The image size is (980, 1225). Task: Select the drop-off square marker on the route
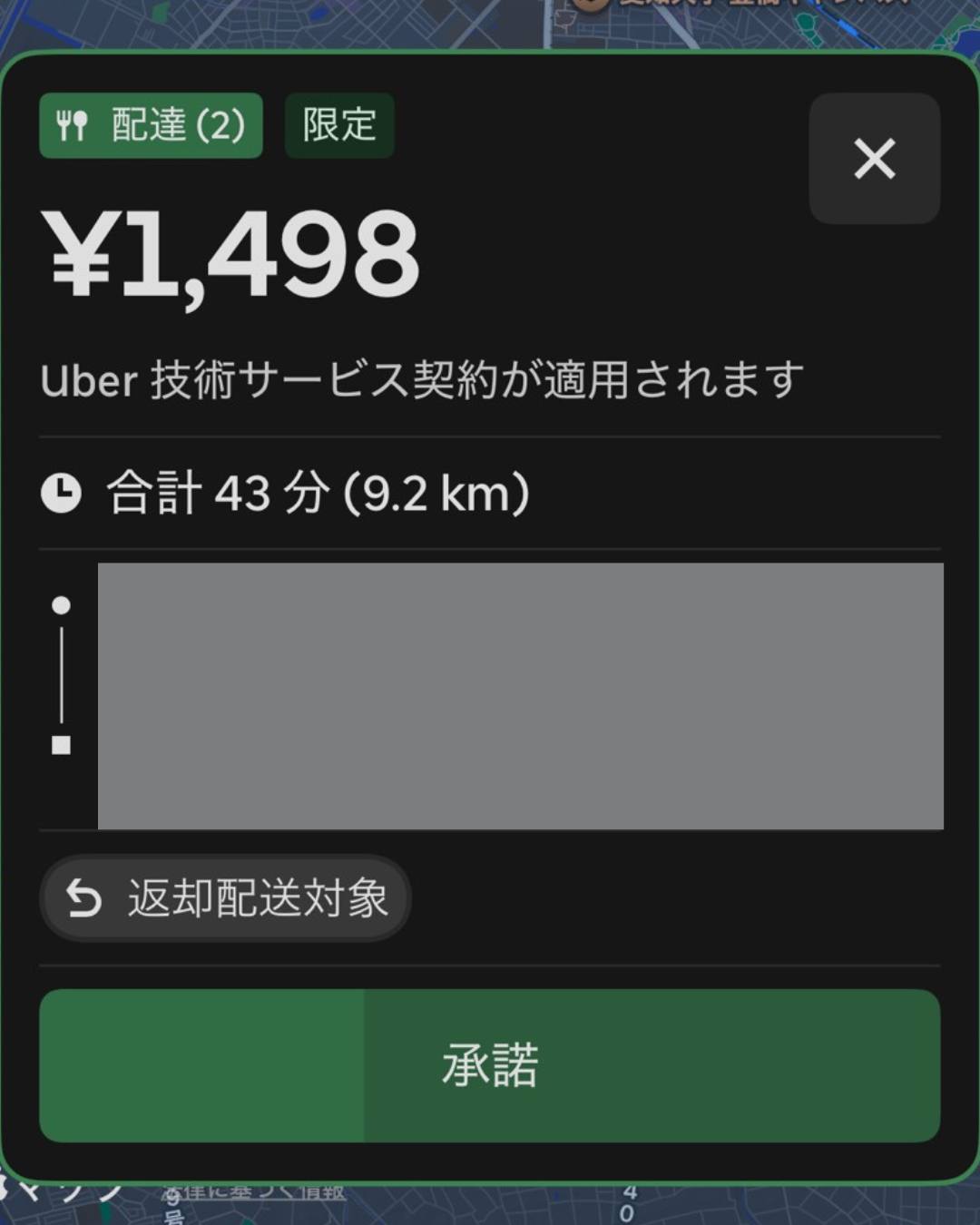(x=61, y=745)
